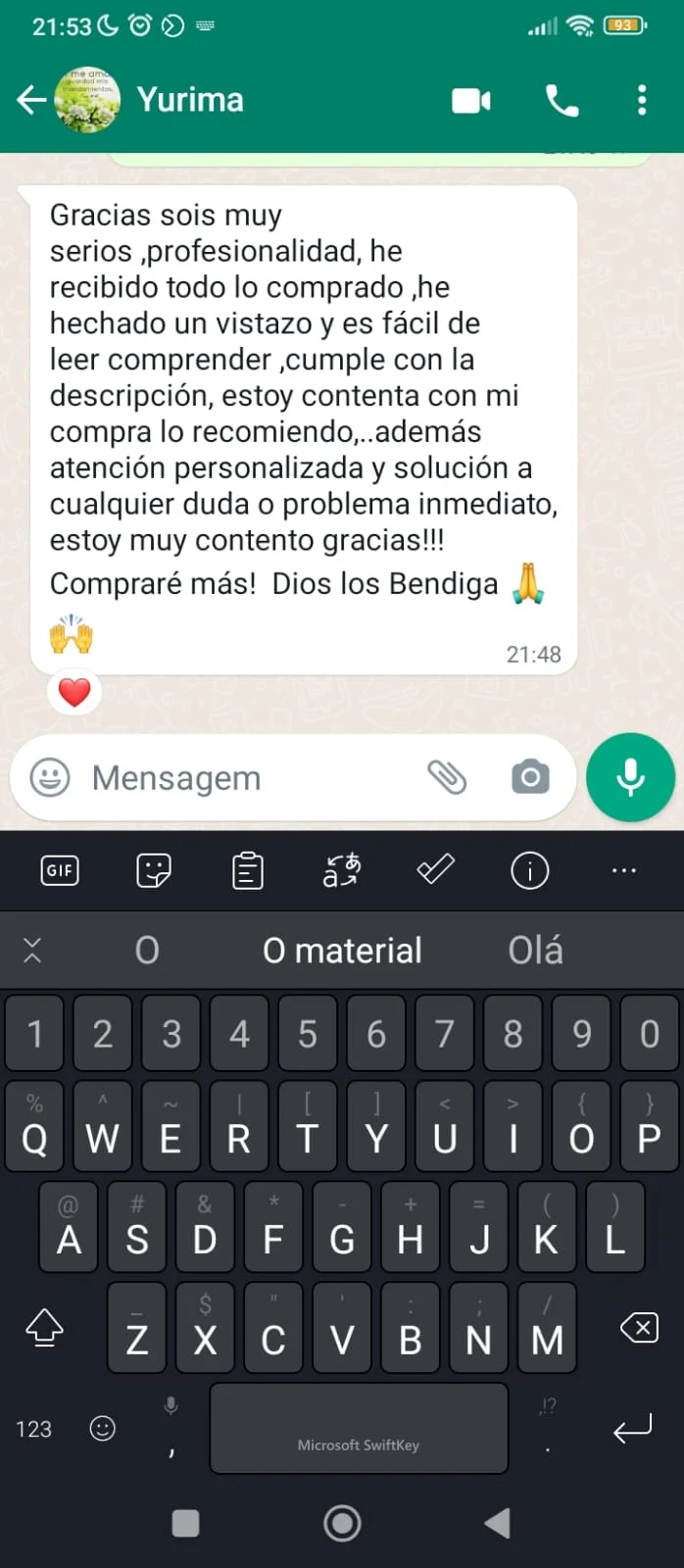This screenshot has width=684, height=1568.
Task: Switch keyboard to the 123 symbols layout
Action: click(x=33, y=1429)
